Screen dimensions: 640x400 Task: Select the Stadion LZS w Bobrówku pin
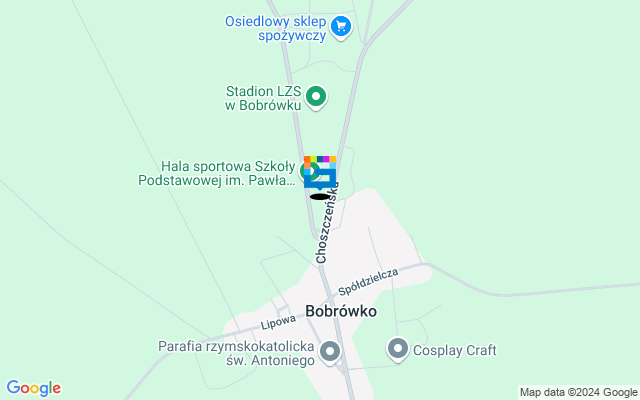(316, 97)
